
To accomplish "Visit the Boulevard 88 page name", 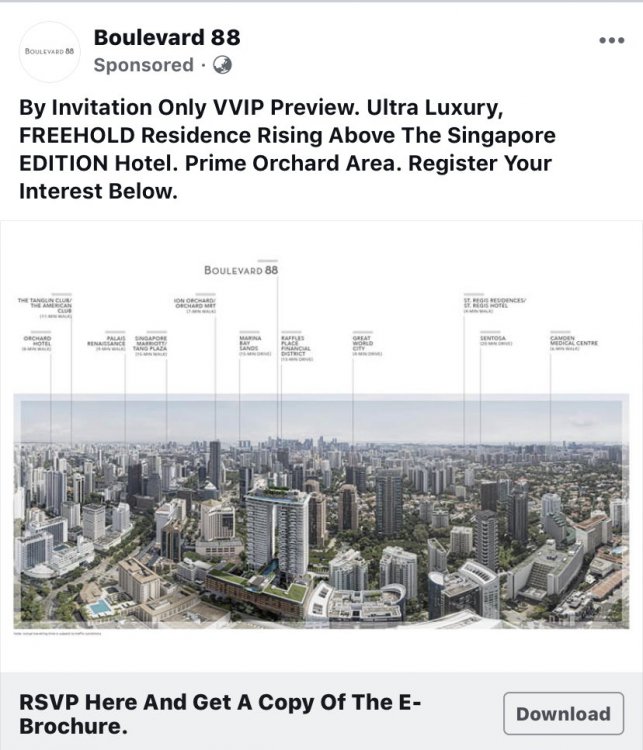I will point(166,38).
